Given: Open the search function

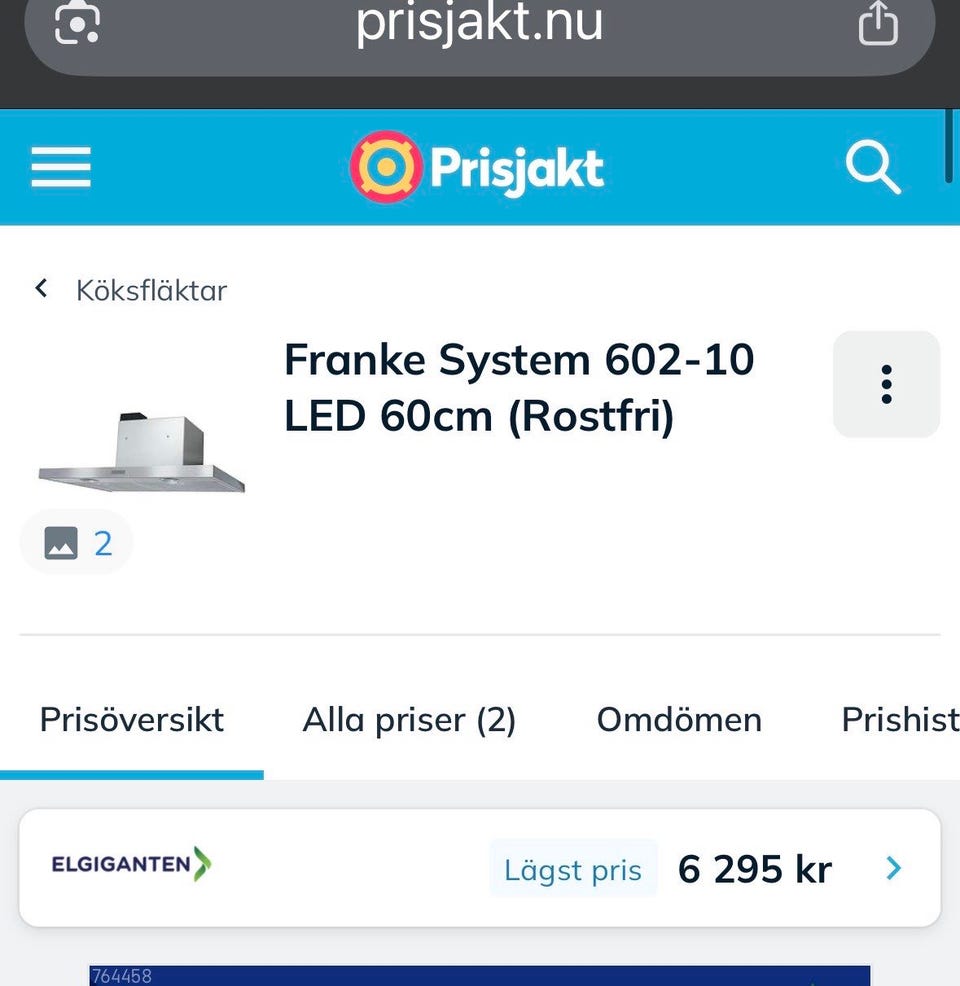Looking at the screenshot, I should [x=872, y=166].
